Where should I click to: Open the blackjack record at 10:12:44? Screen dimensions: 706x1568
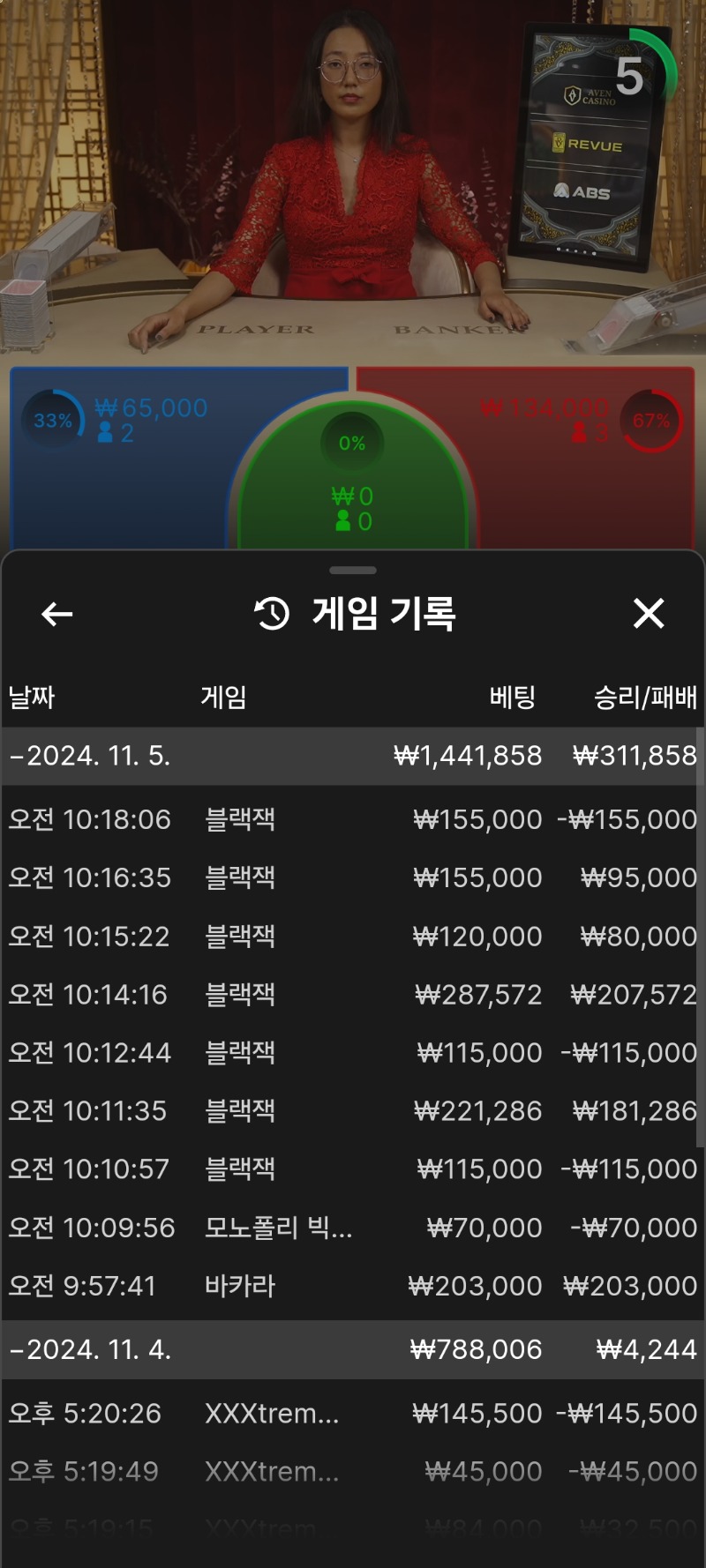tap(353, 1052)
